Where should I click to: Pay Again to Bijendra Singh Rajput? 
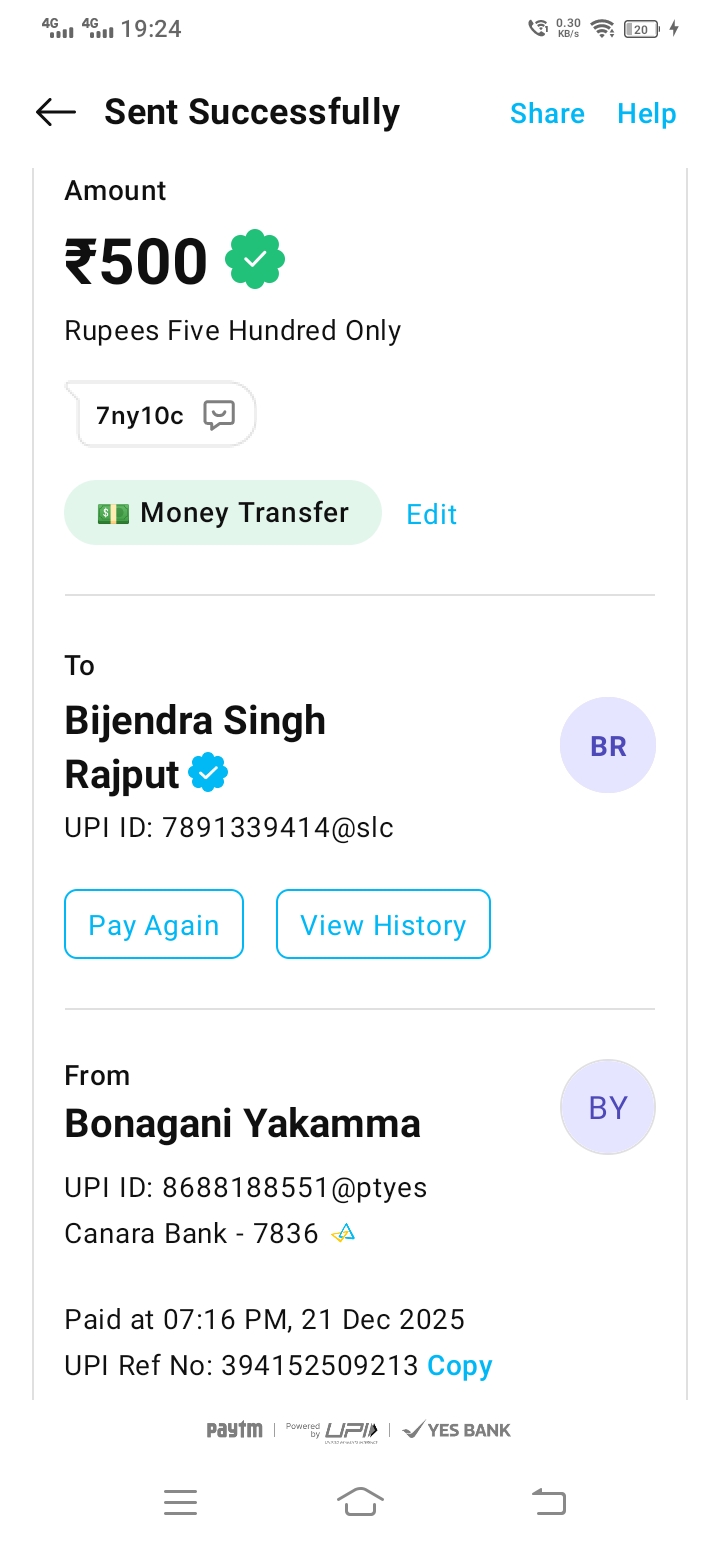point(154,925)
